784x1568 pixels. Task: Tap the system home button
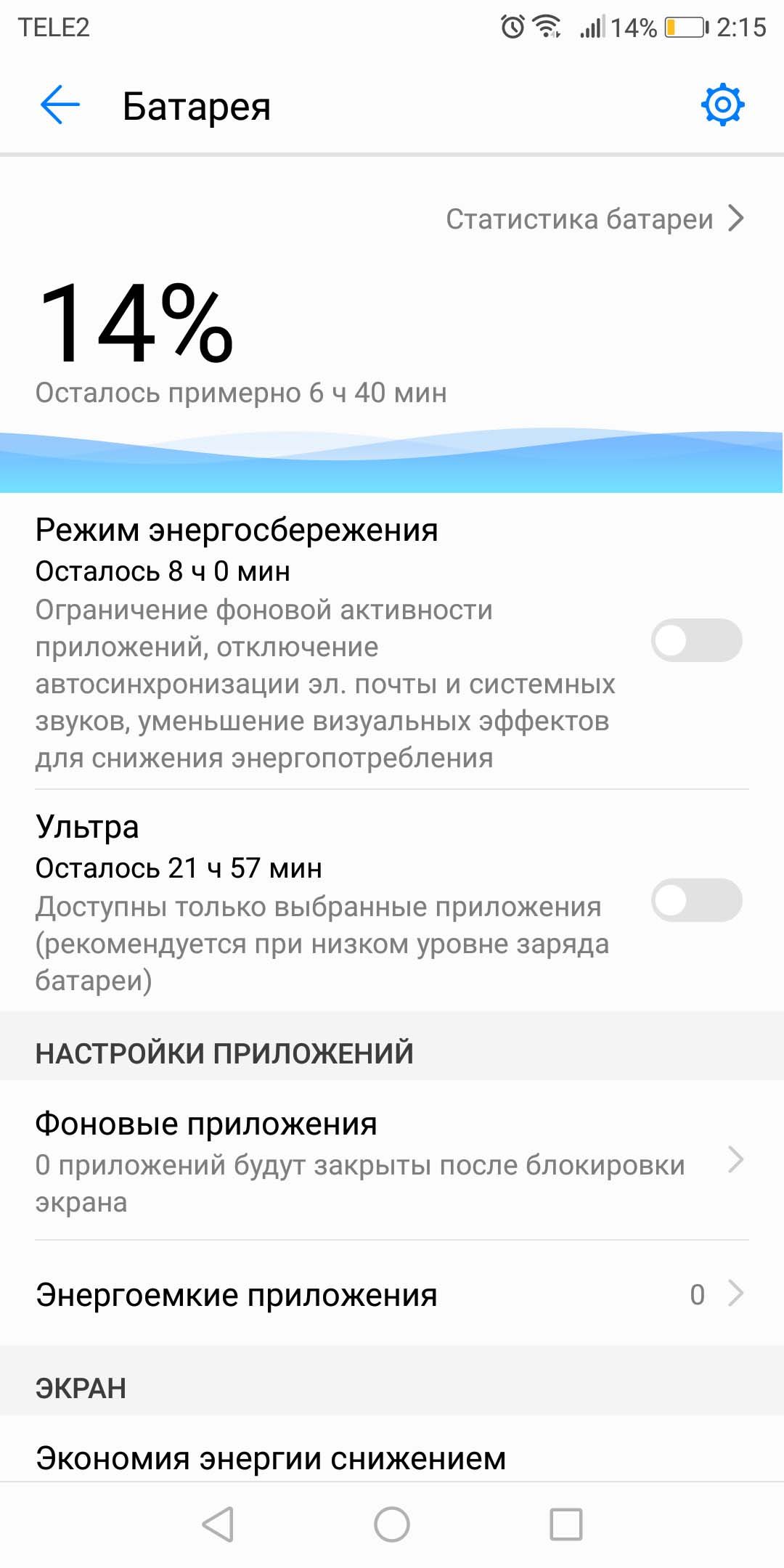click(x=392, y=1524)
